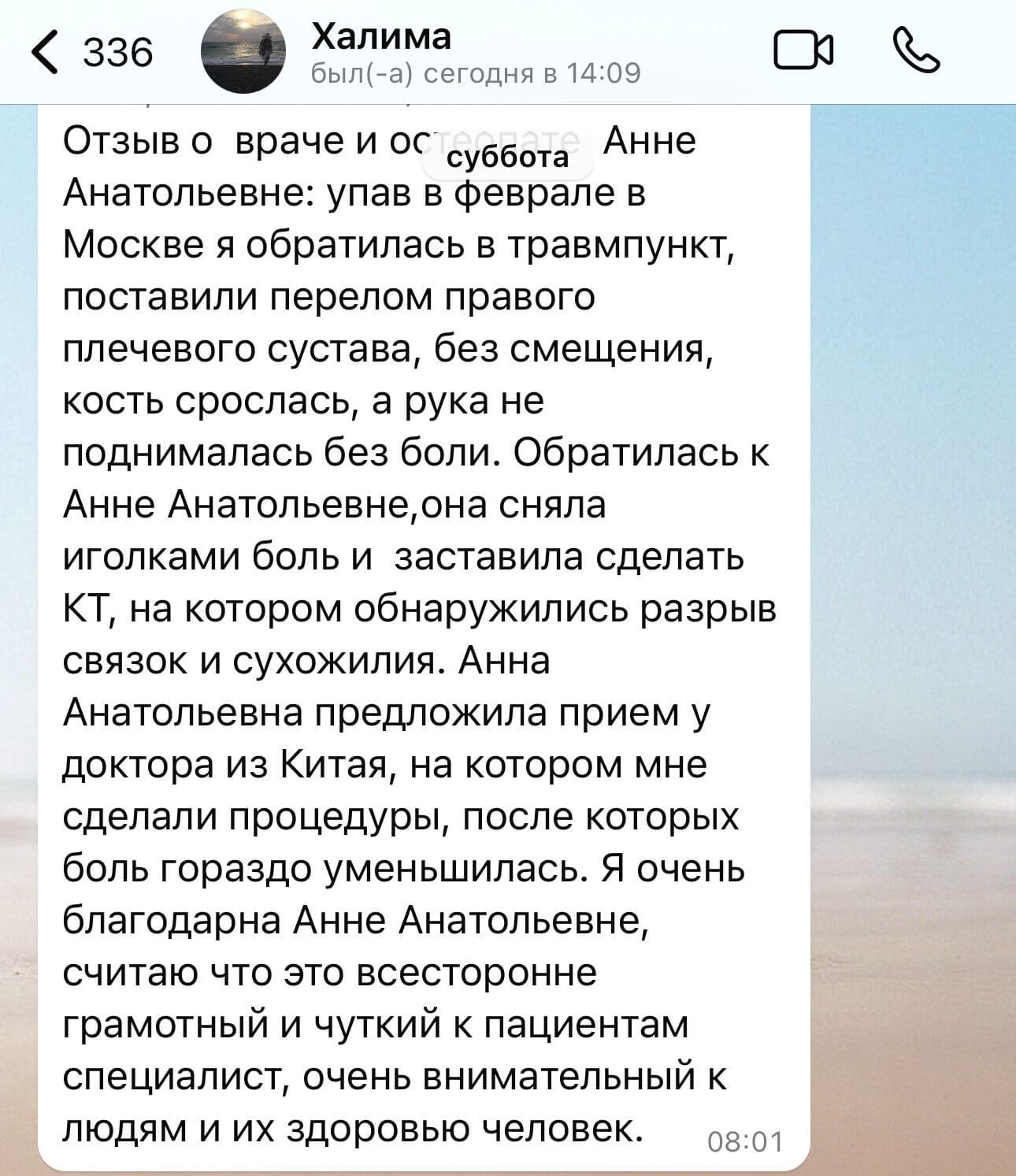
Task: Start a voice call with Халима
Action: 916,51
